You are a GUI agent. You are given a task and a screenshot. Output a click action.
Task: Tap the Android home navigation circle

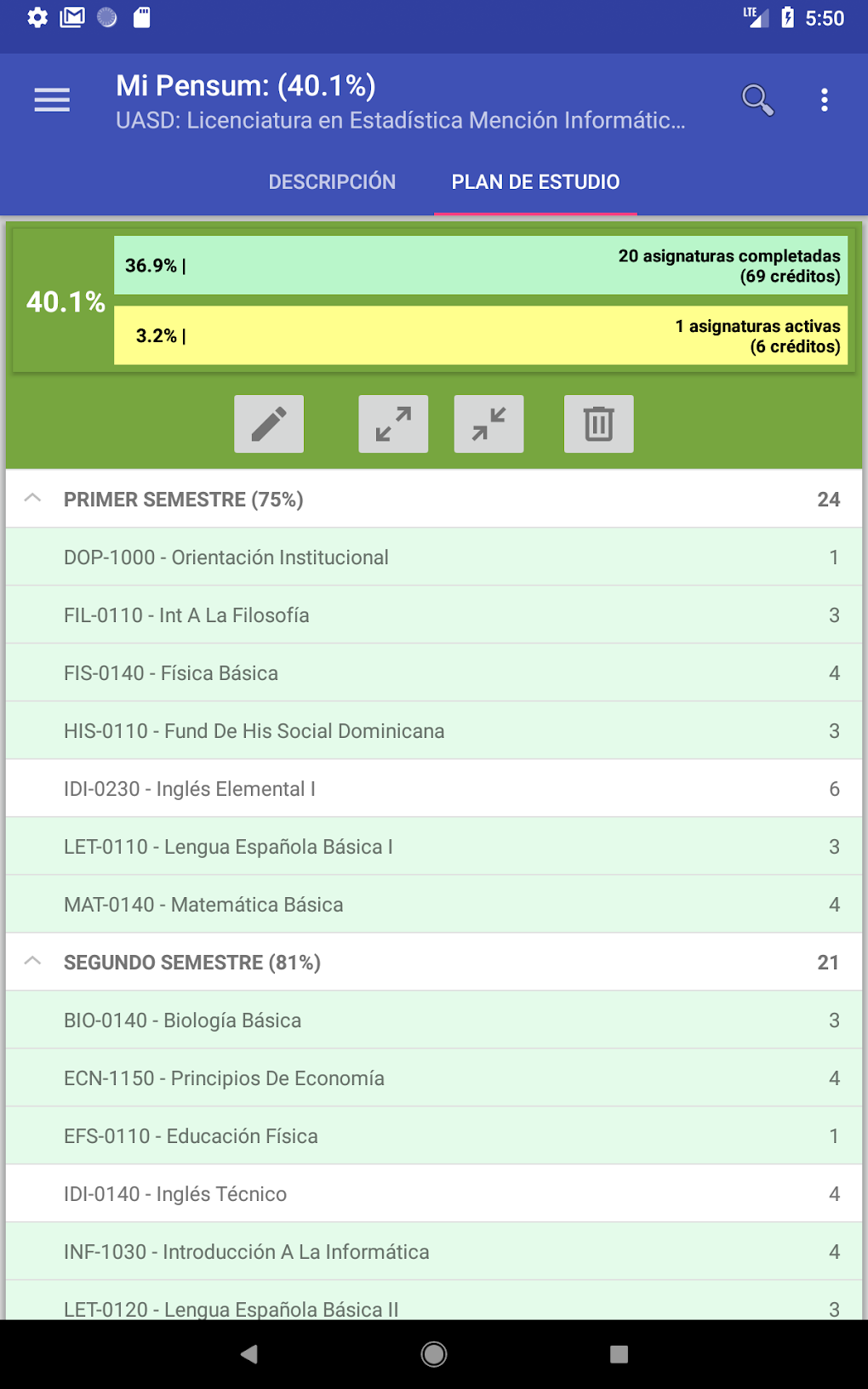click(x=433, y=1353)
